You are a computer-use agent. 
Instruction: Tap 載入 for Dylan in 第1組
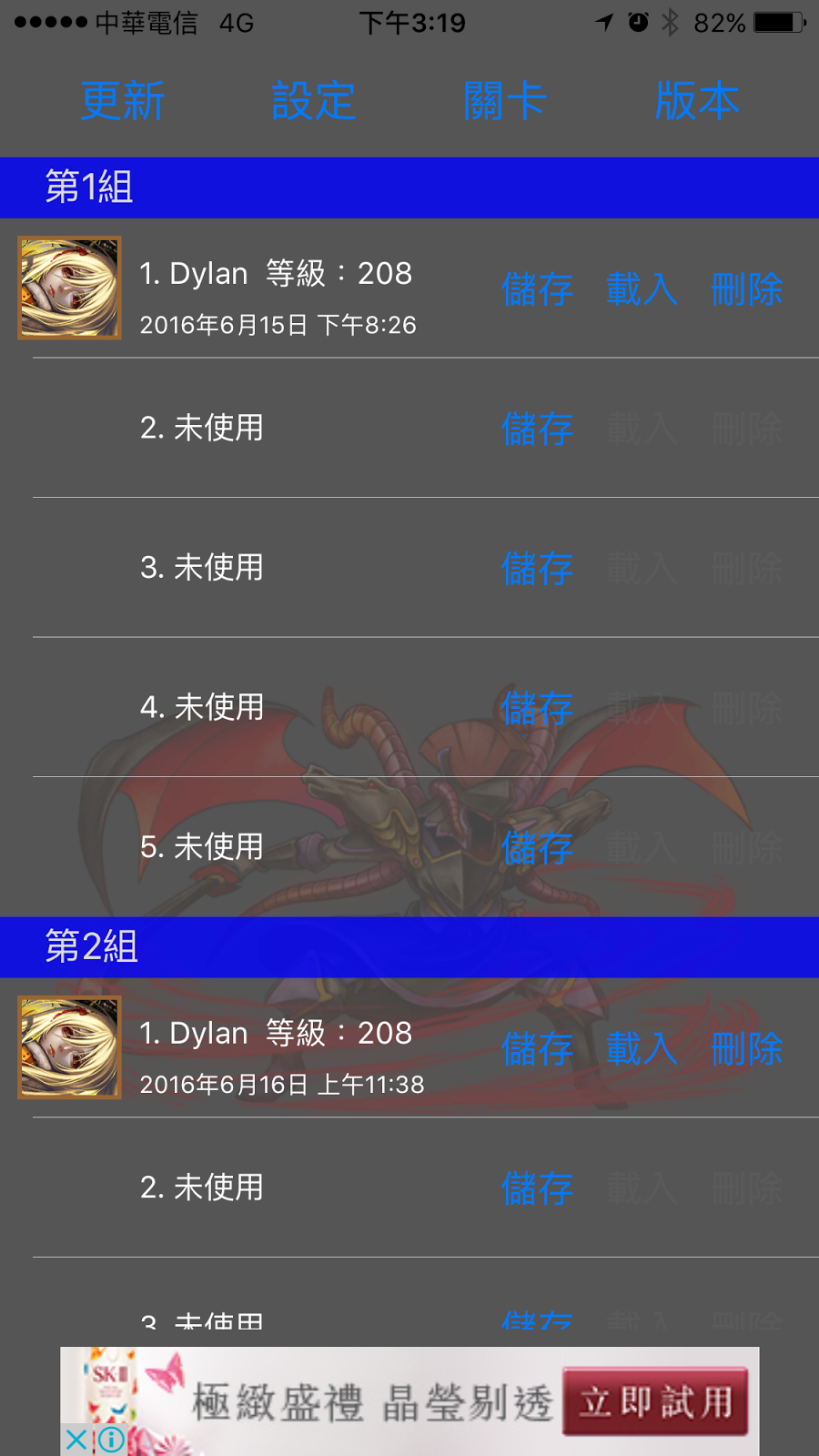pyautogui.click(x=642, y=289)
